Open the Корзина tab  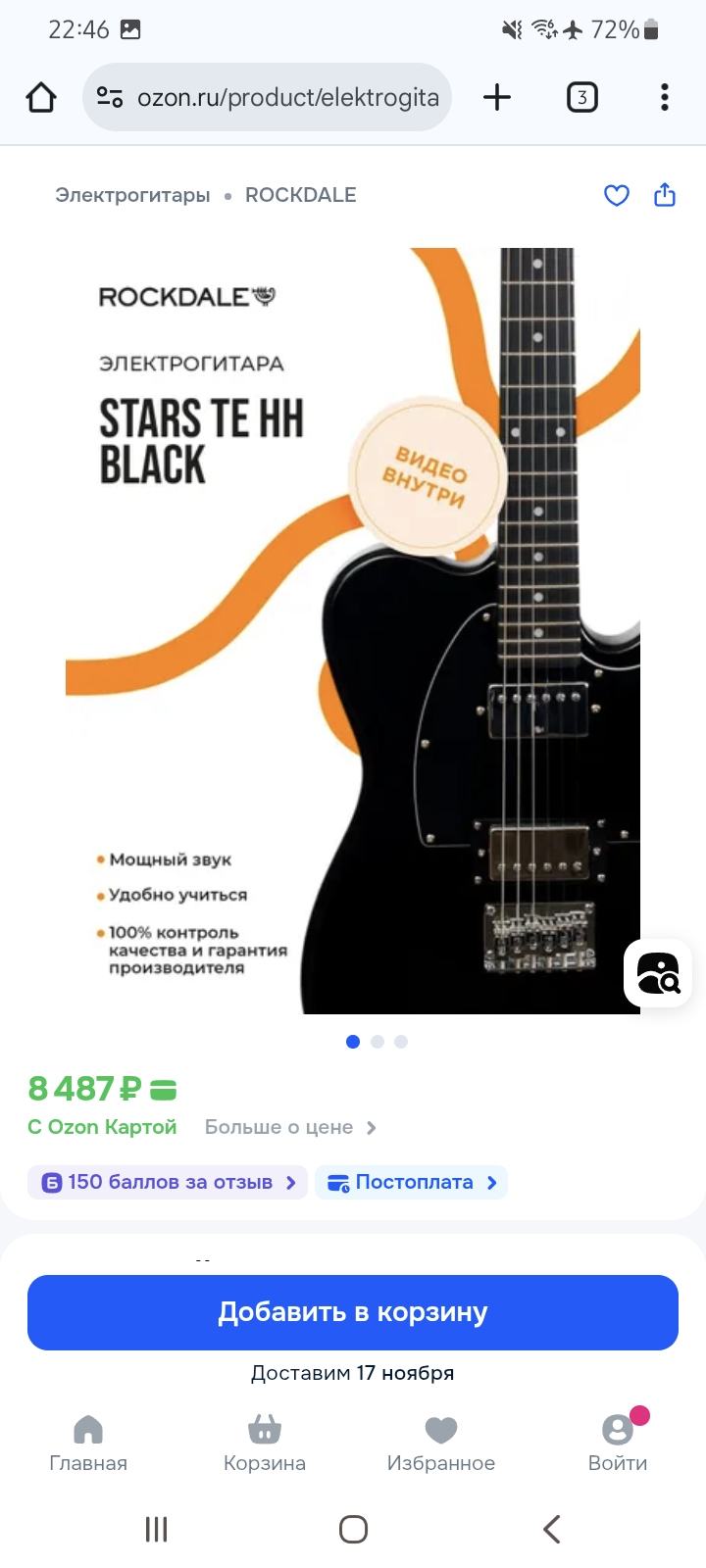(265, 1444)
